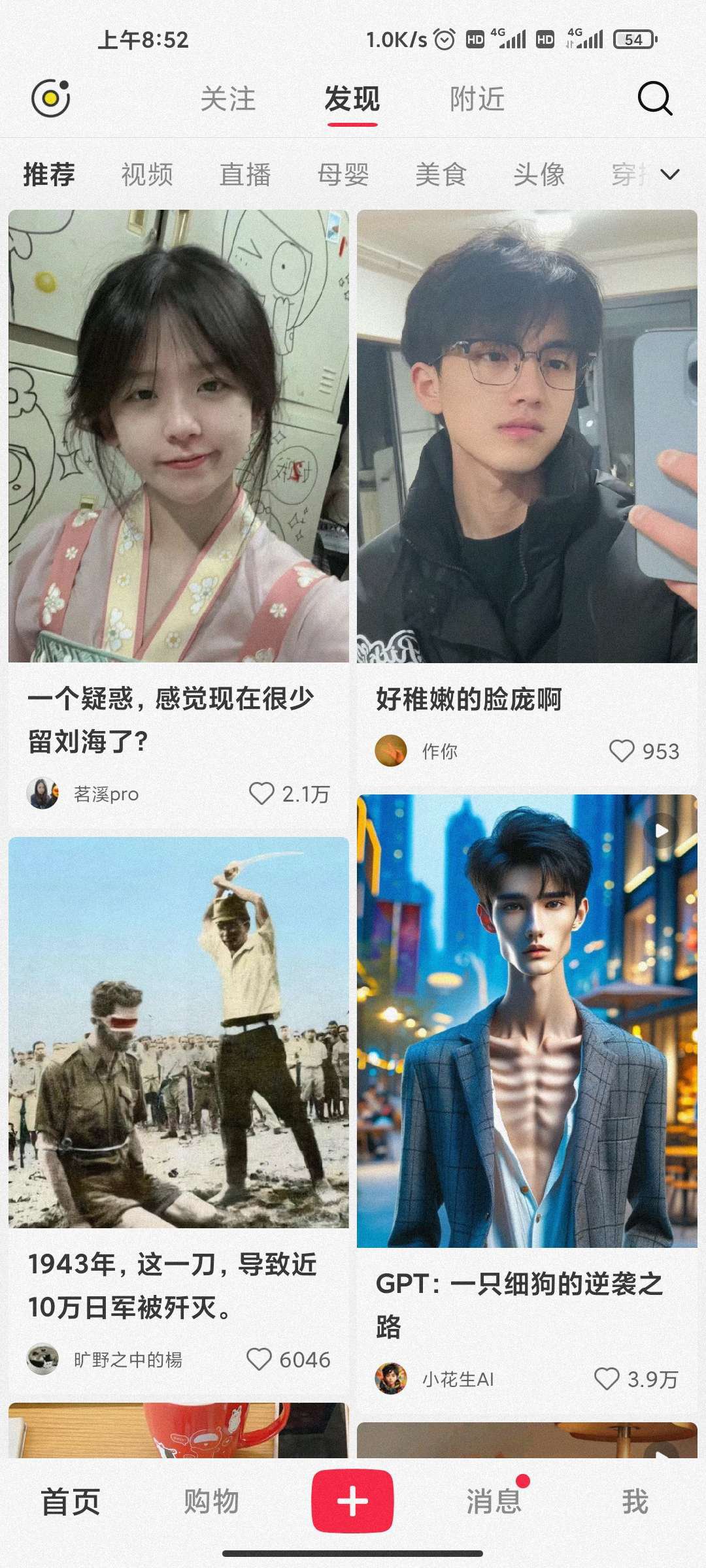Select the 美食 category
The image size is (706, 1568).
pyautogui.click(x=441, y=175)
